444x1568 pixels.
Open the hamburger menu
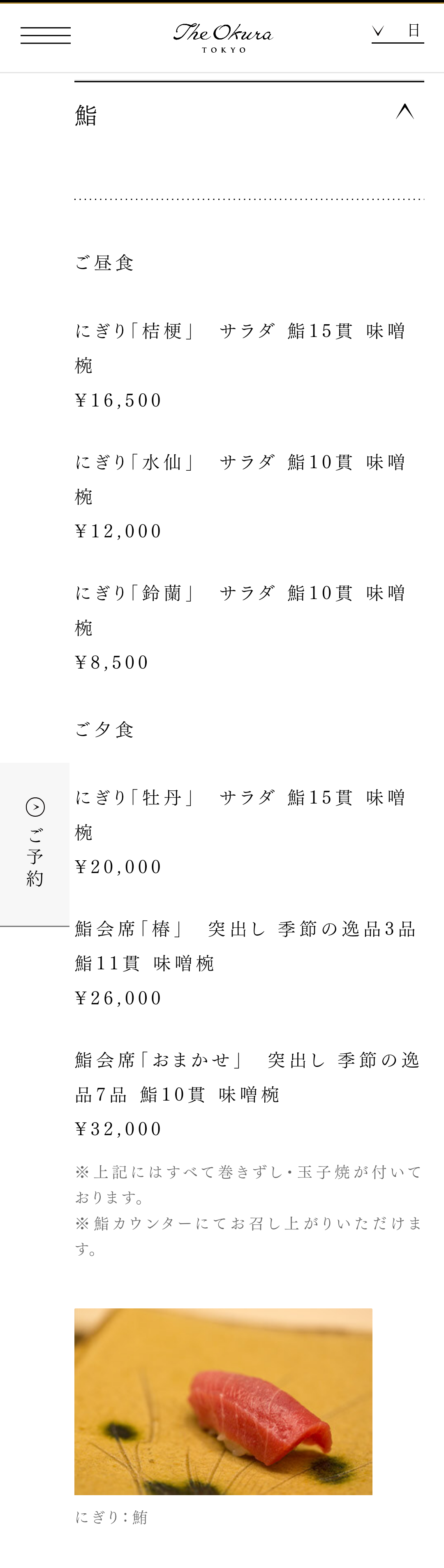[46, 35]
